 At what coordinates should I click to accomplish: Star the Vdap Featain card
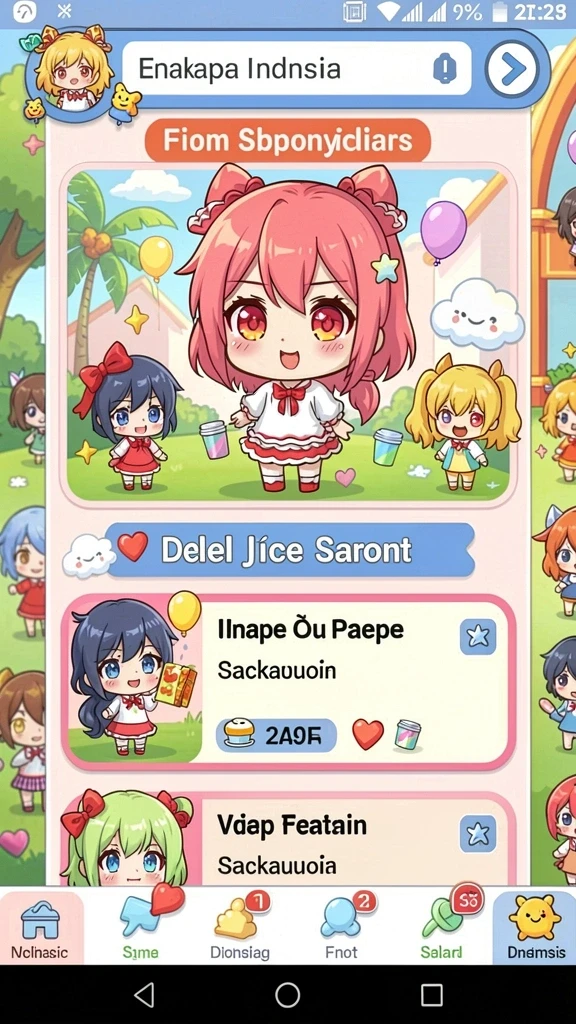coord(477,834)
